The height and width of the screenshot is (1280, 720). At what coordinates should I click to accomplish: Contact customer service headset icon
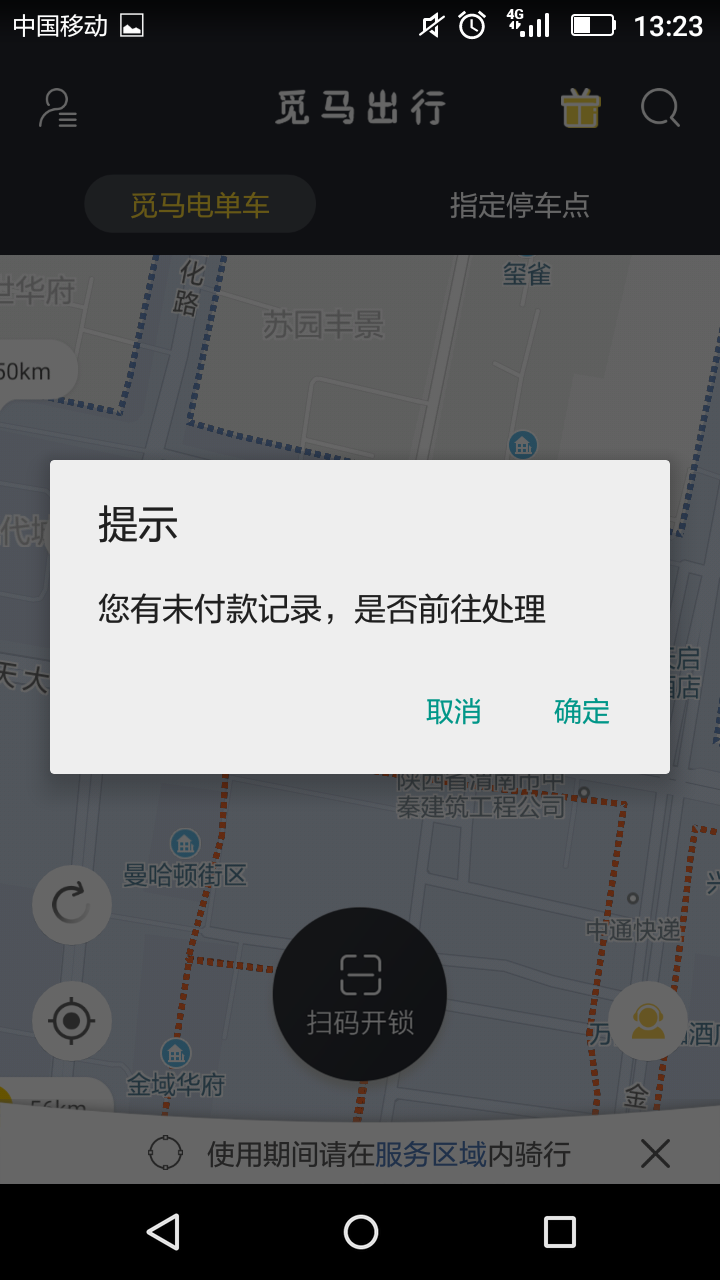point(648,1021)
